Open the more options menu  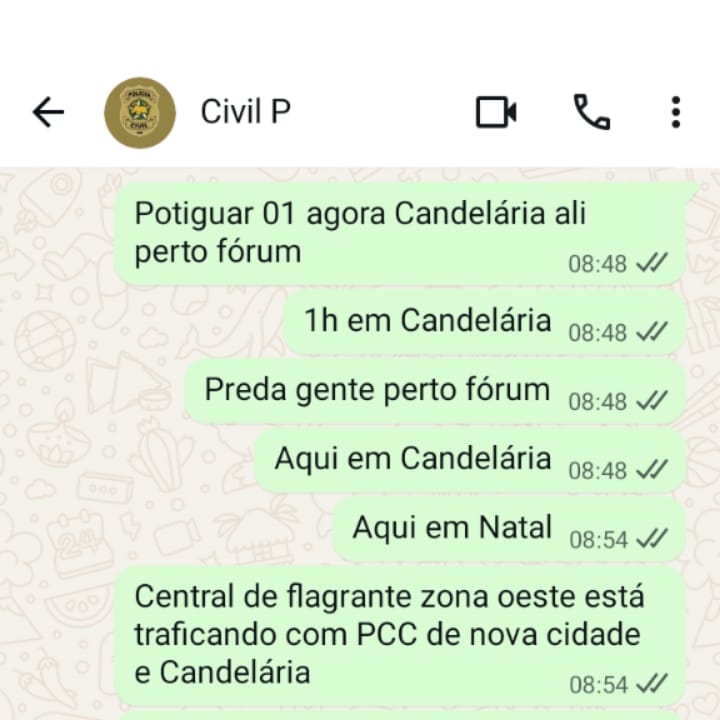(x=676, y=112)
